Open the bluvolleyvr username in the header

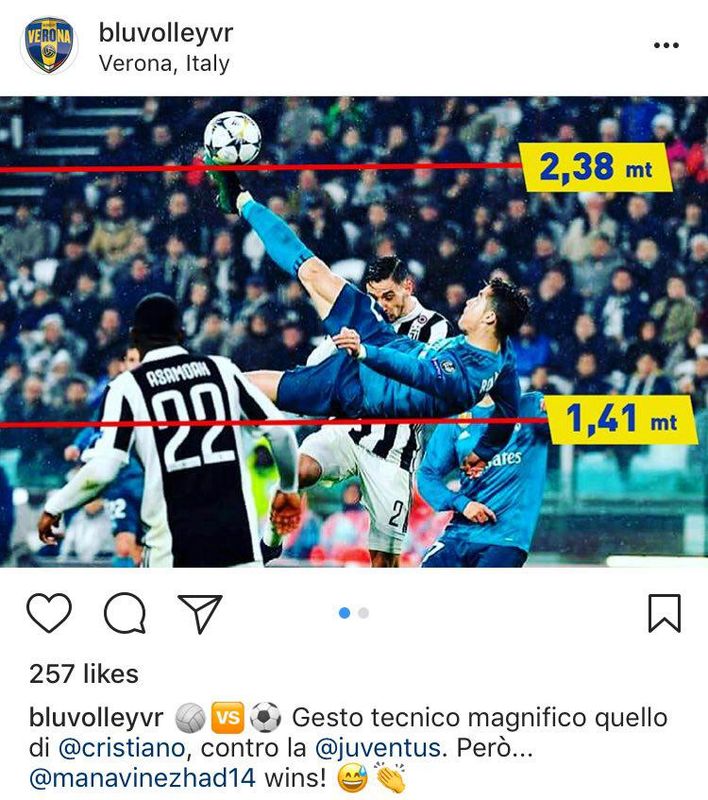pos(165,31)
